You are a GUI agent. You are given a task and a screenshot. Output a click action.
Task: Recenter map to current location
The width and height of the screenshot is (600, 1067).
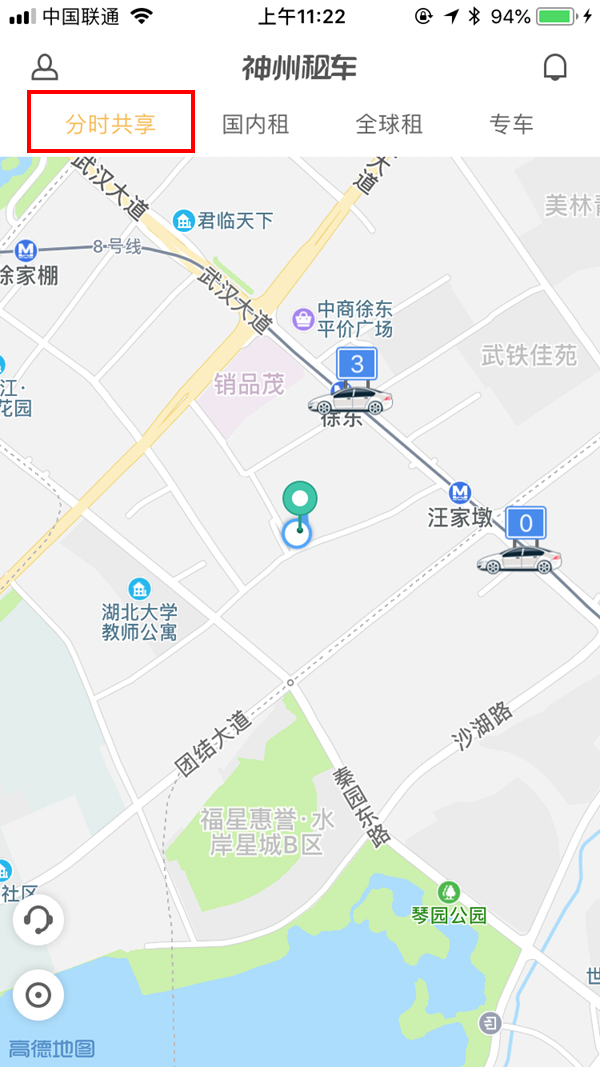(x=39, y=995)
